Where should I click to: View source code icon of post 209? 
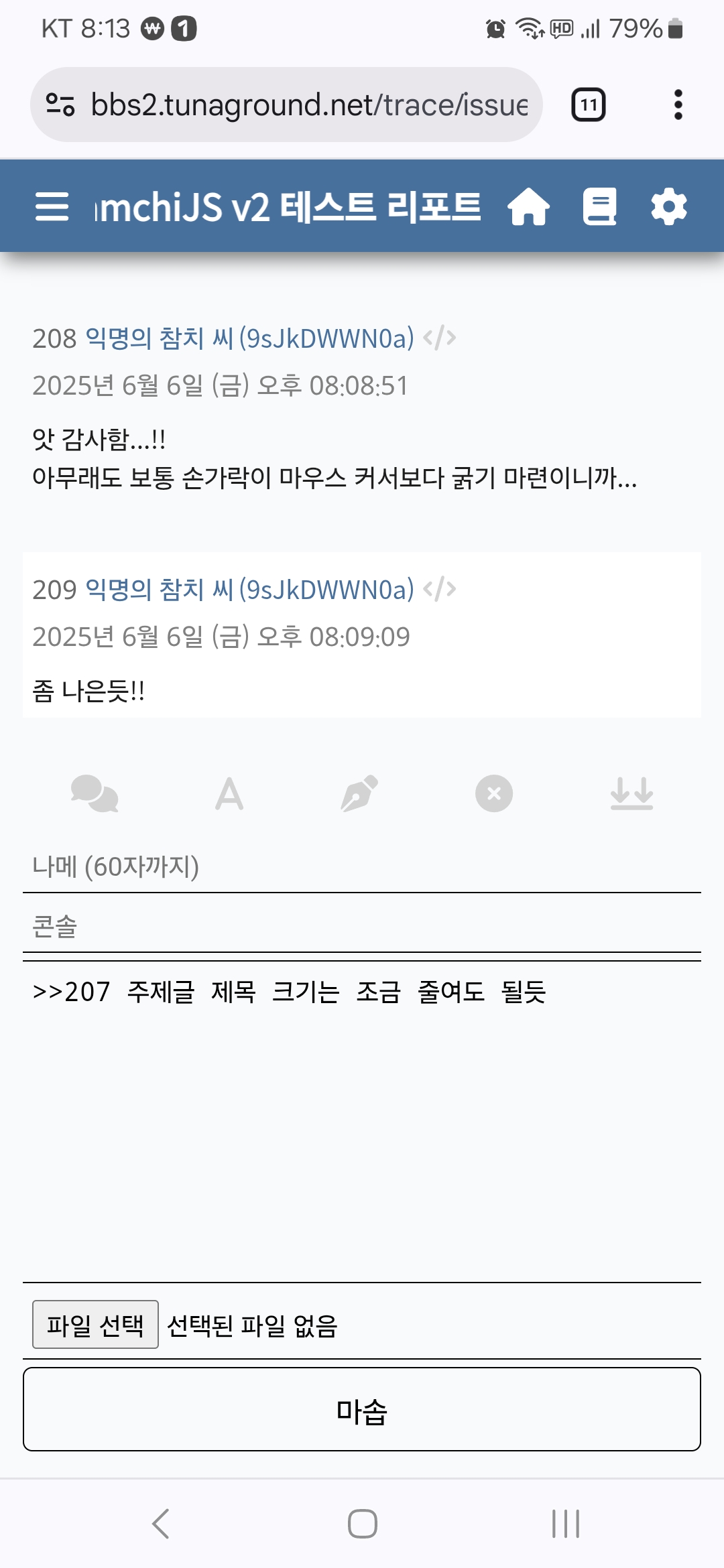[440, 590]
